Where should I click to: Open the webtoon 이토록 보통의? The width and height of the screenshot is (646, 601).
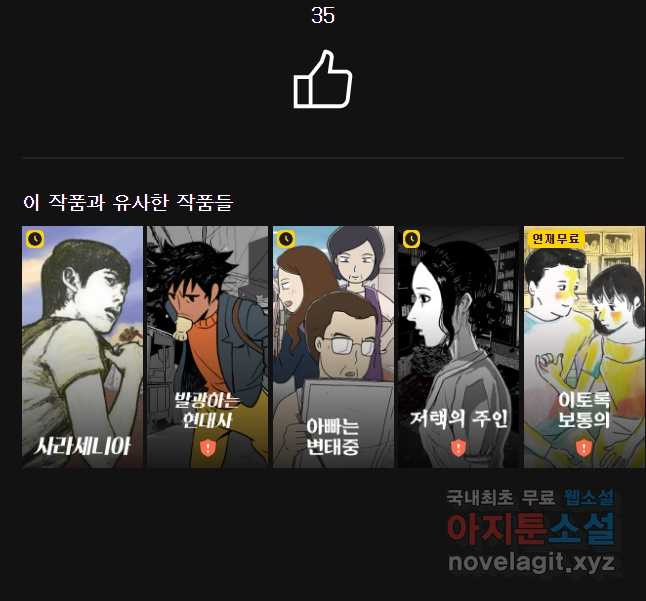click(584, 347)
